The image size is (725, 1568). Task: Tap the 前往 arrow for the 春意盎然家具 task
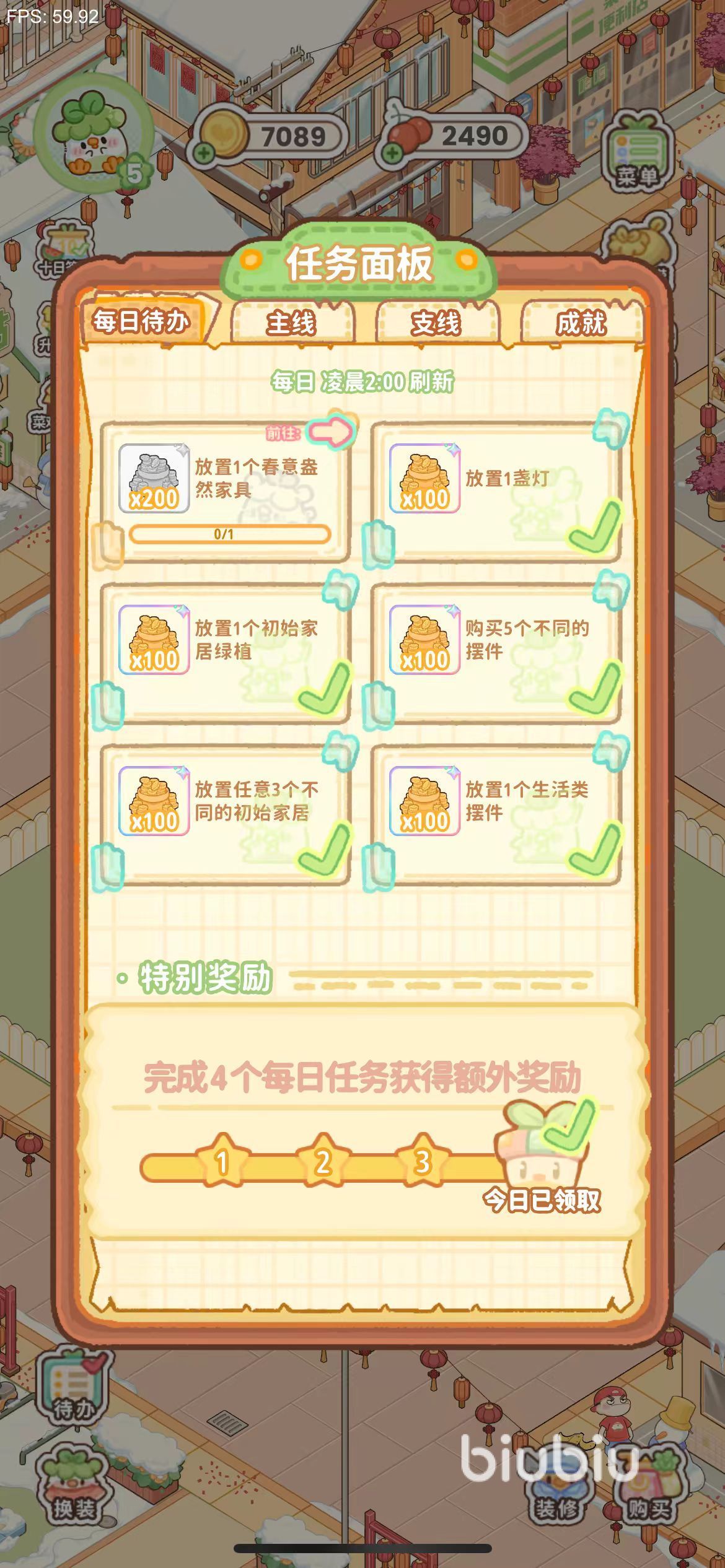tap(331, 431)
